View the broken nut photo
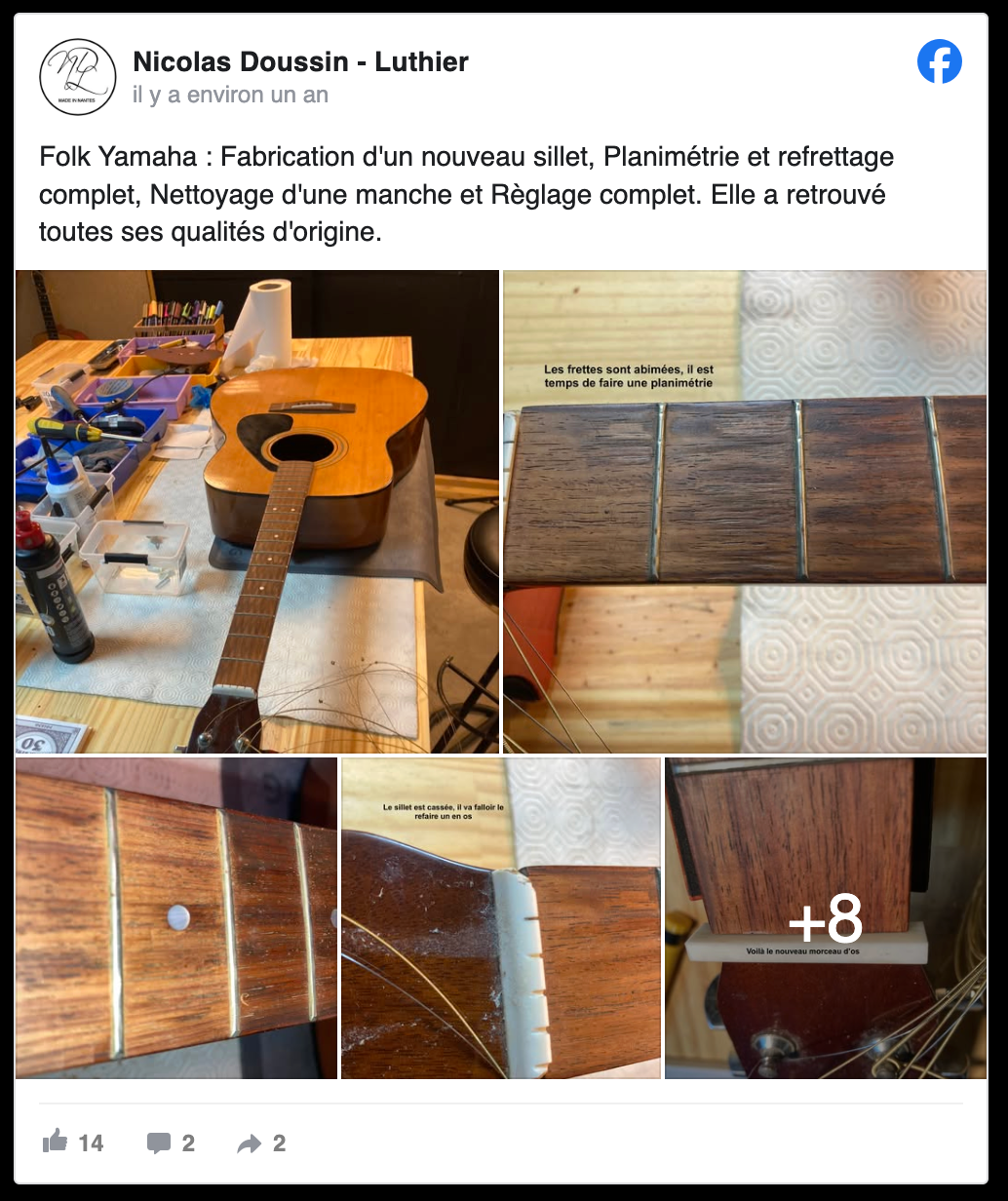This screenshot has width=1008, height=1201. 500,918
